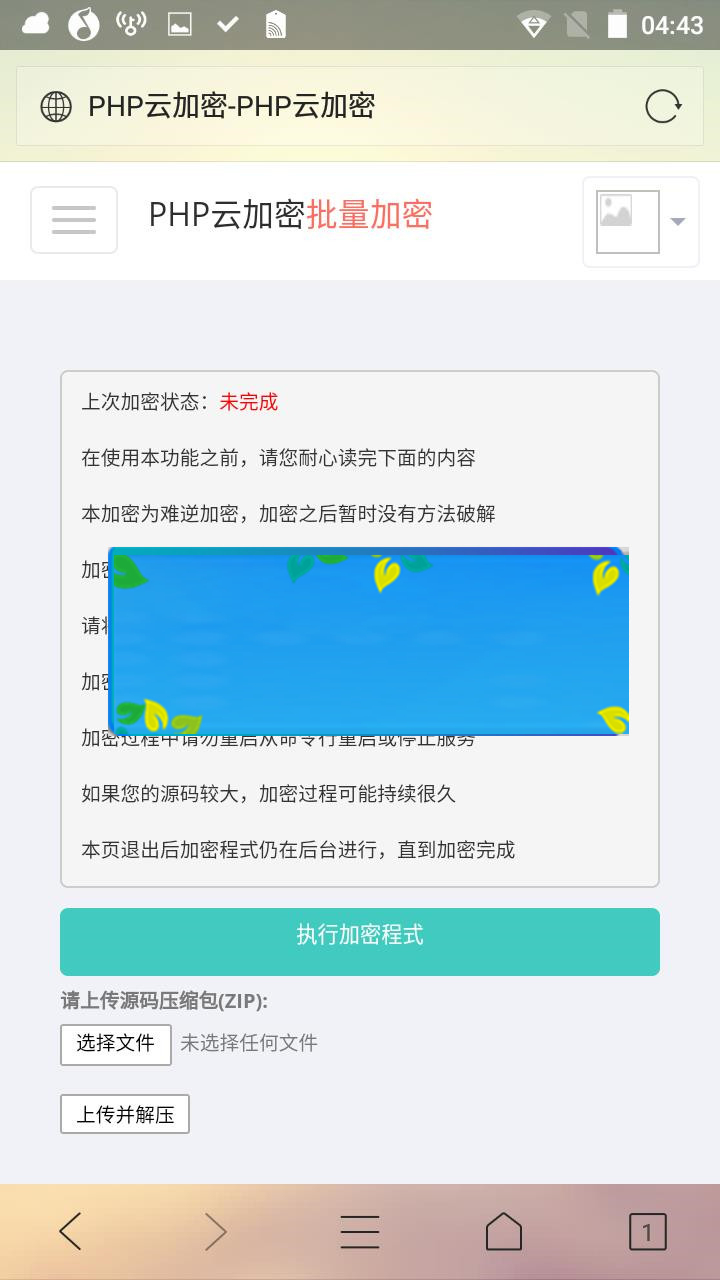720x1280 pixels.
Task: Open the browser menu via the bottom bar icon
Action: click(359, 1231)
